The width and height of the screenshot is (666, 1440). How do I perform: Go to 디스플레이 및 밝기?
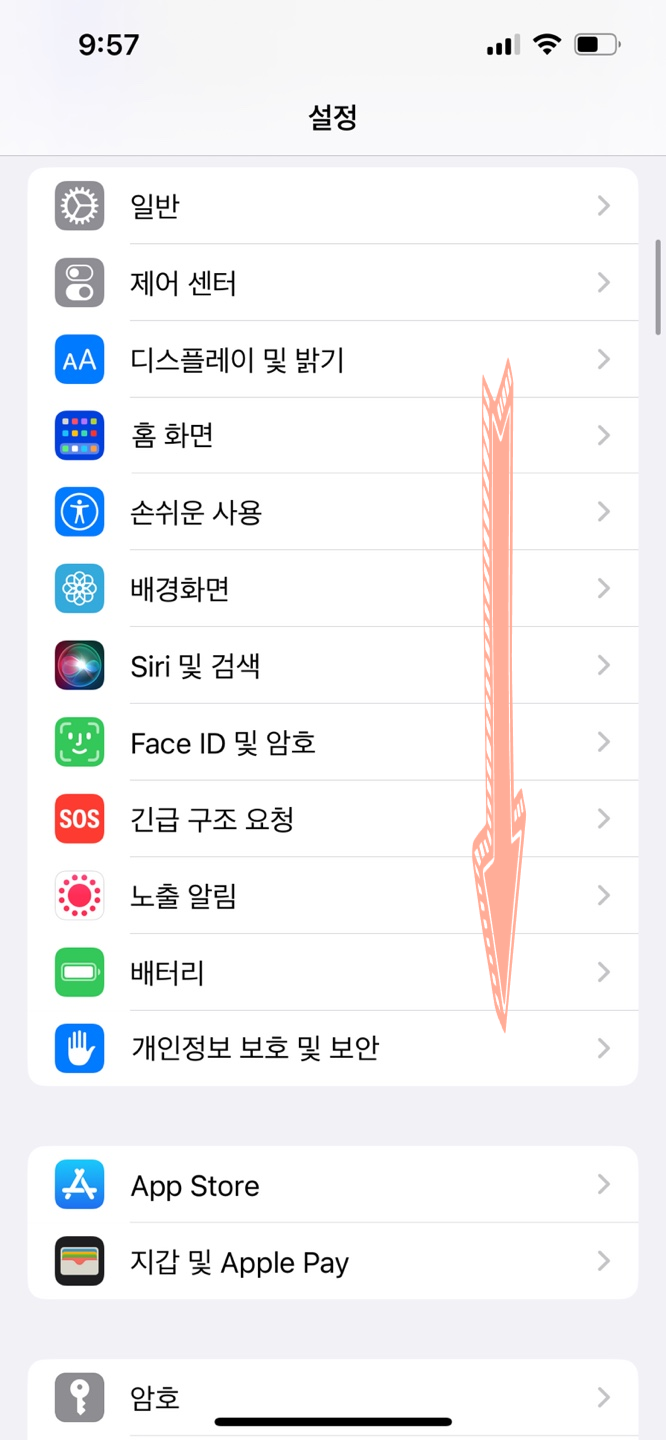pyautogui.click(x=333, y=359)
